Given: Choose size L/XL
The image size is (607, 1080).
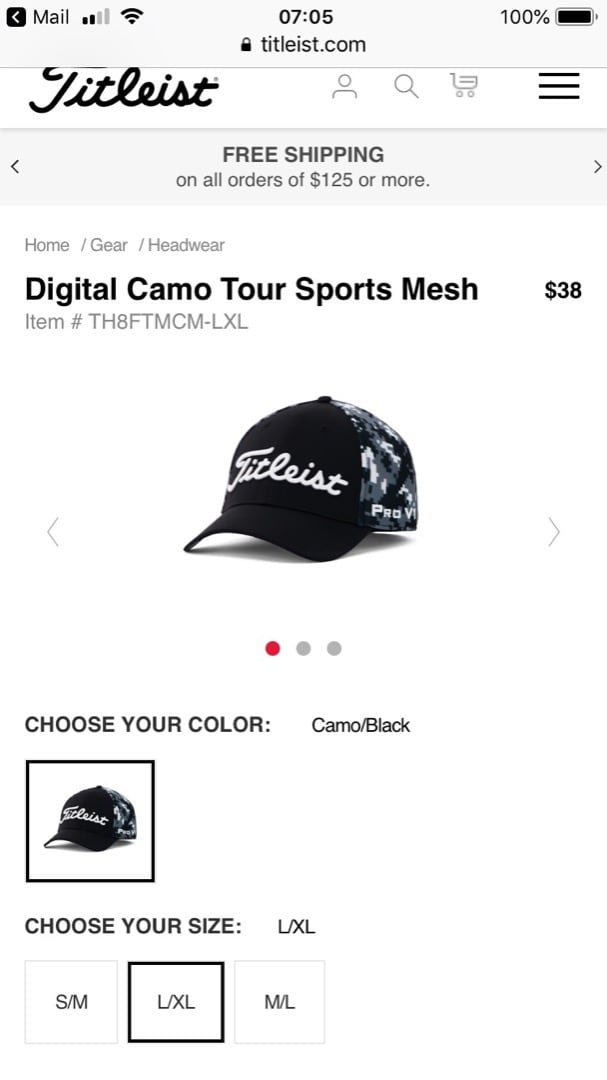Looking at the screenshot, I should [176, 1002].
